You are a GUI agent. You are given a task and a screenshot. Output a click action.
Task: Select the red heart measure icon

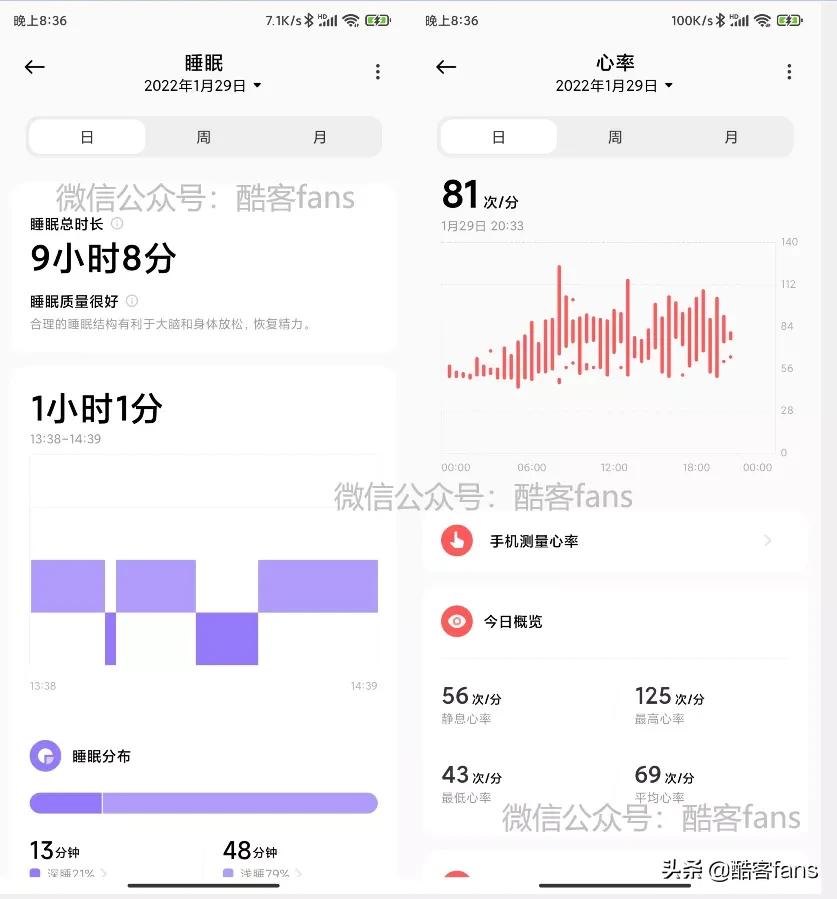(457, 540)
